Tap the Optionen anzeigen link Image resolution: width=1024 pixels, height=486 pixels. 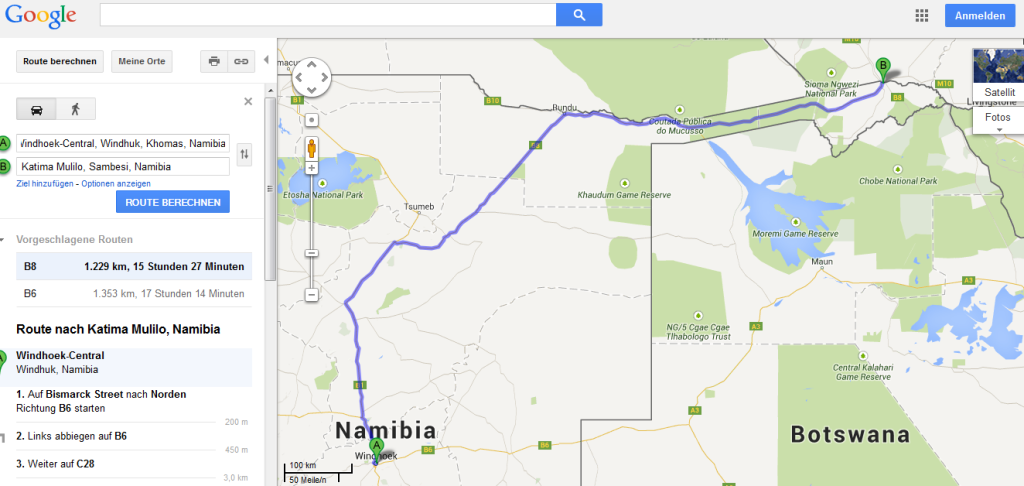click(x=116, y=184)
